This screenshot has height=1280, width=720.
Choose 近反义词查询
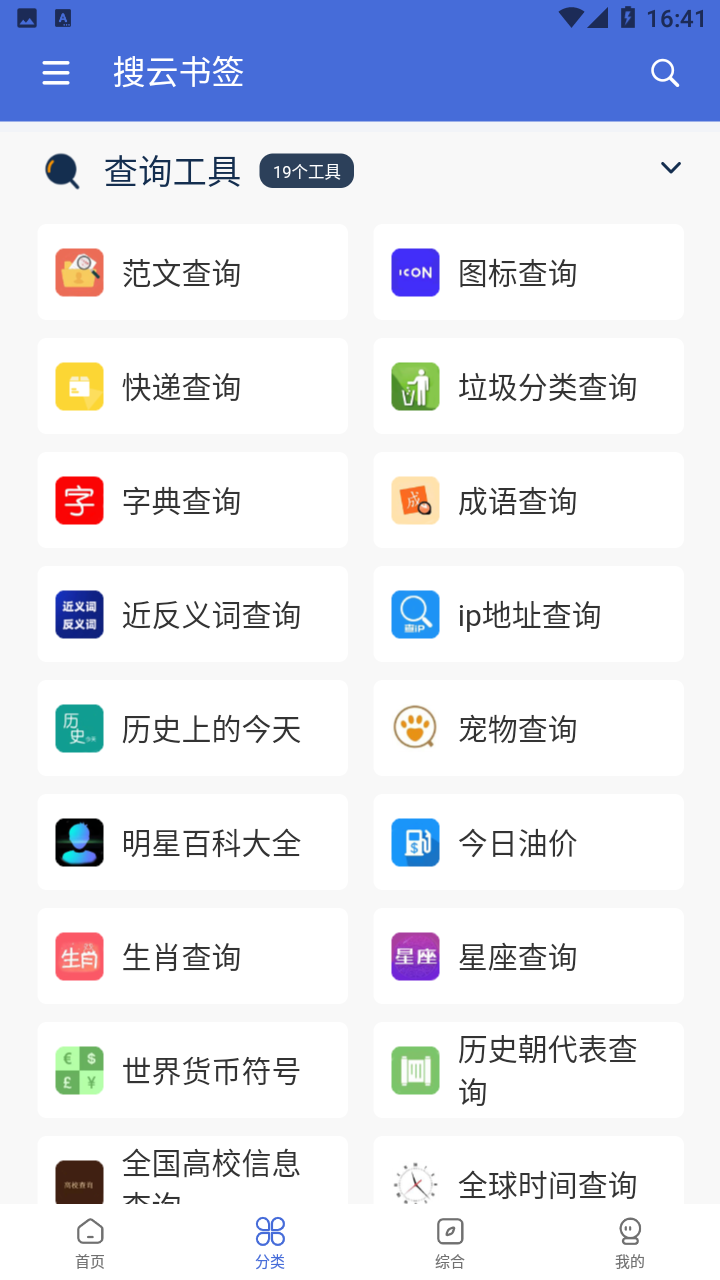click(193, 614)
